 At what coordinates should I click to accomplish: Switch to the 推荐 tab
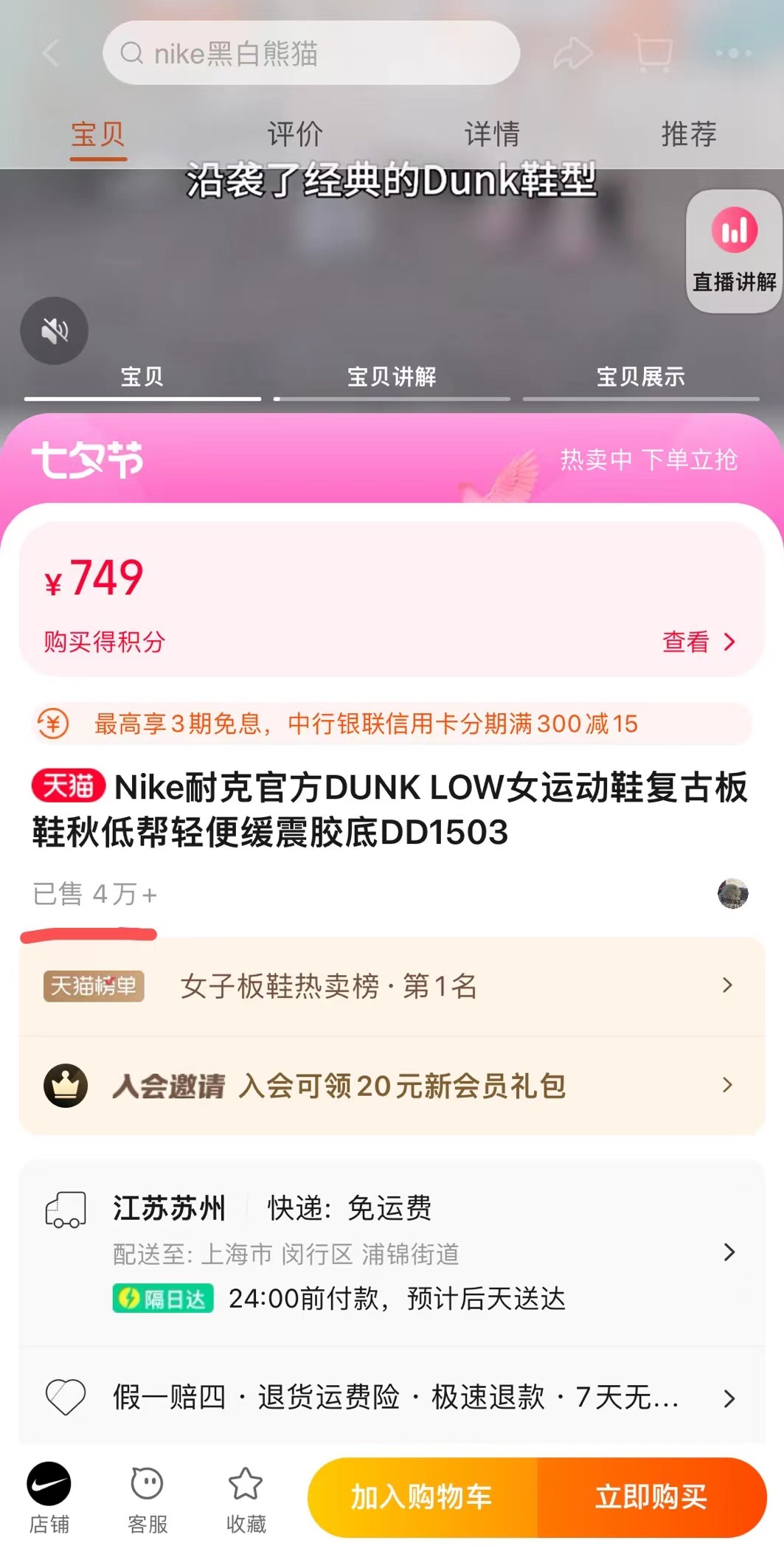[688, 134]
